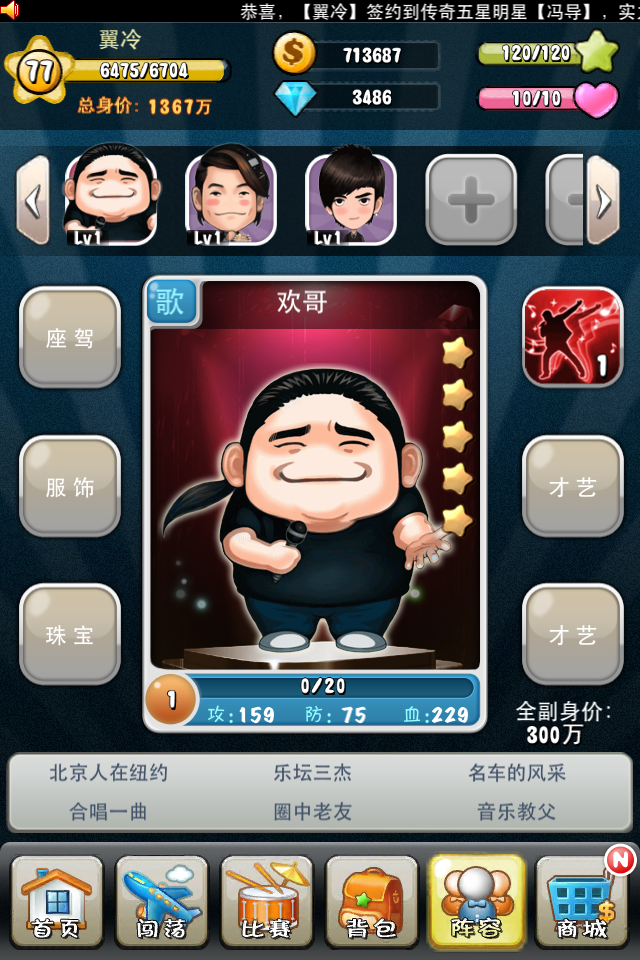
Task: Toggle the sound speaker icon
Action: click(11, 11)
